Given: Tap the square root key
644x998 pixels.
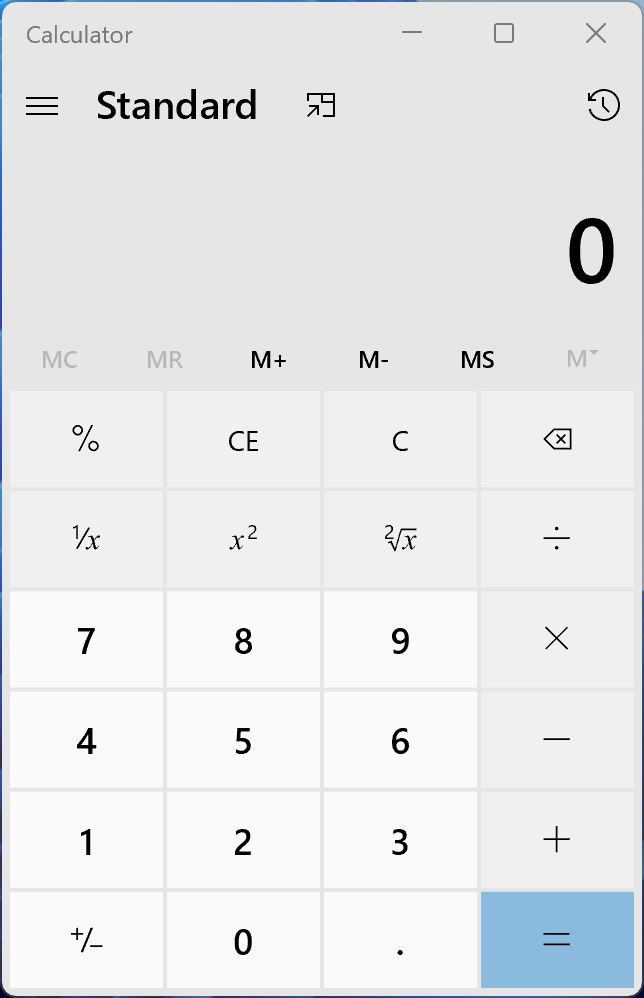Looking at the screenshot, I should 400,540.
